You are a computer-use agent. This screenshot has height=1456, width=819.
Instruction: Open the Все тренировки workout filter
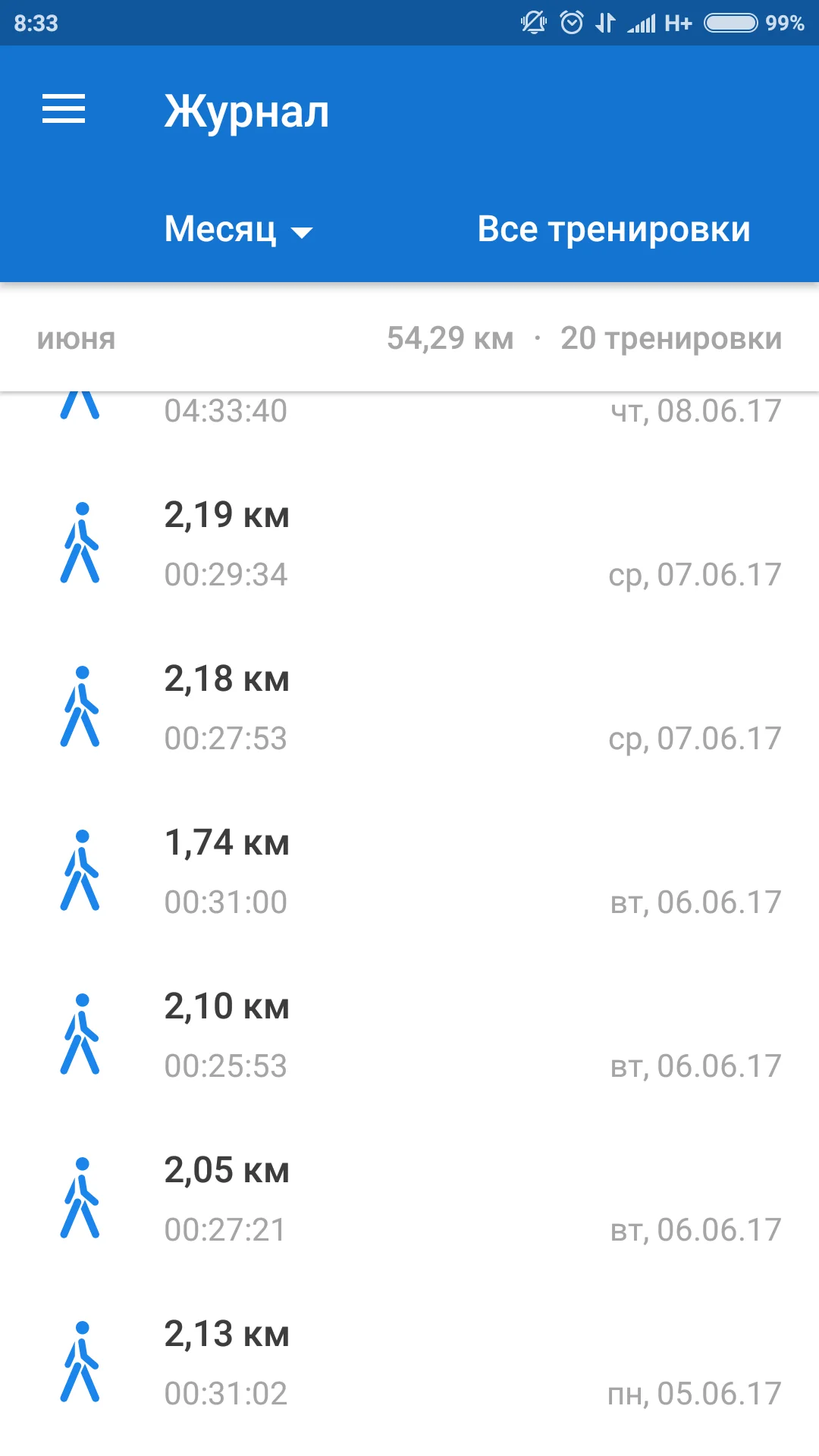(x=613, y=229)
